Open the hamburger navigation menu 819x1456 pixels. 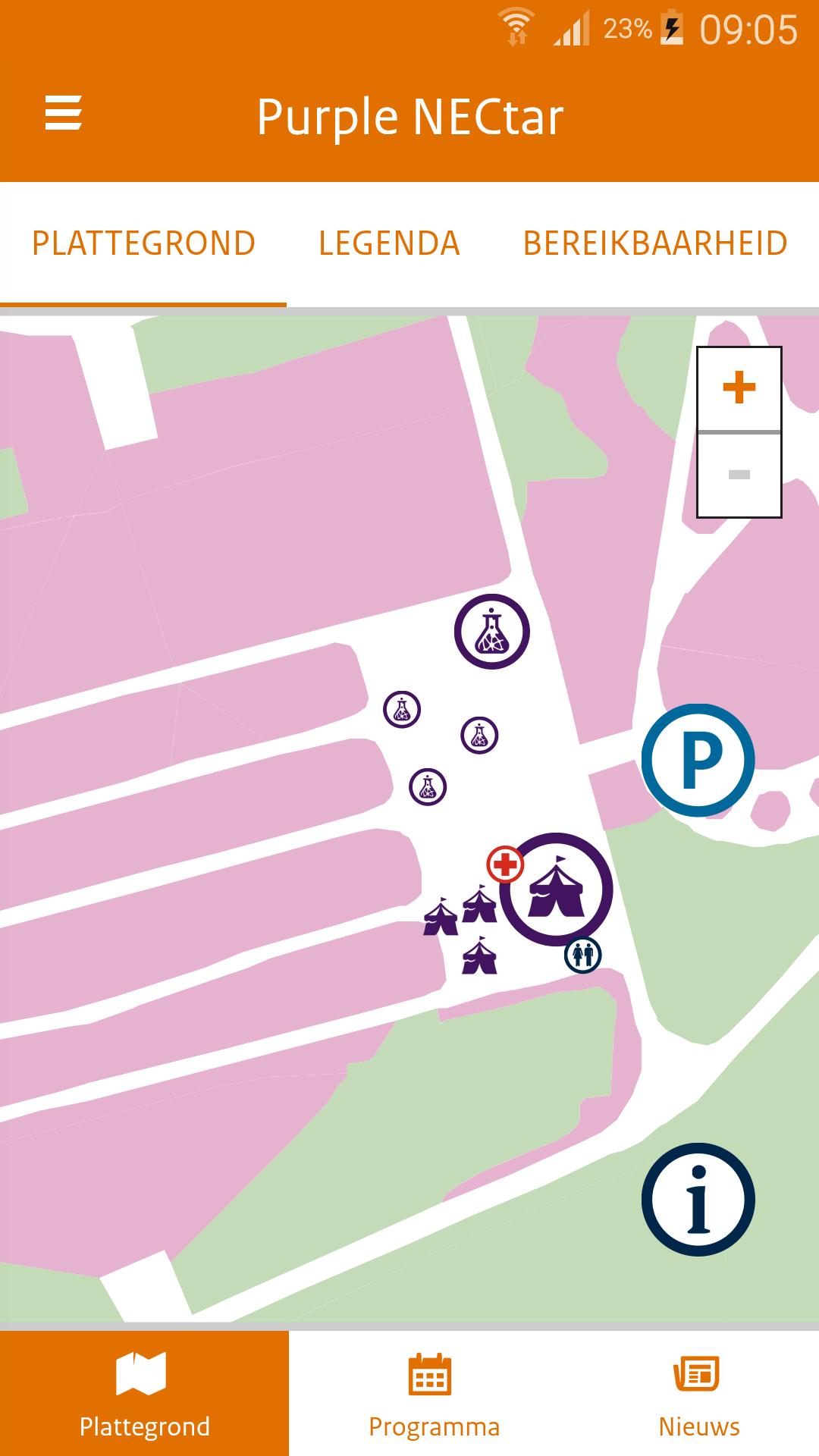click(x=64, y=114)
